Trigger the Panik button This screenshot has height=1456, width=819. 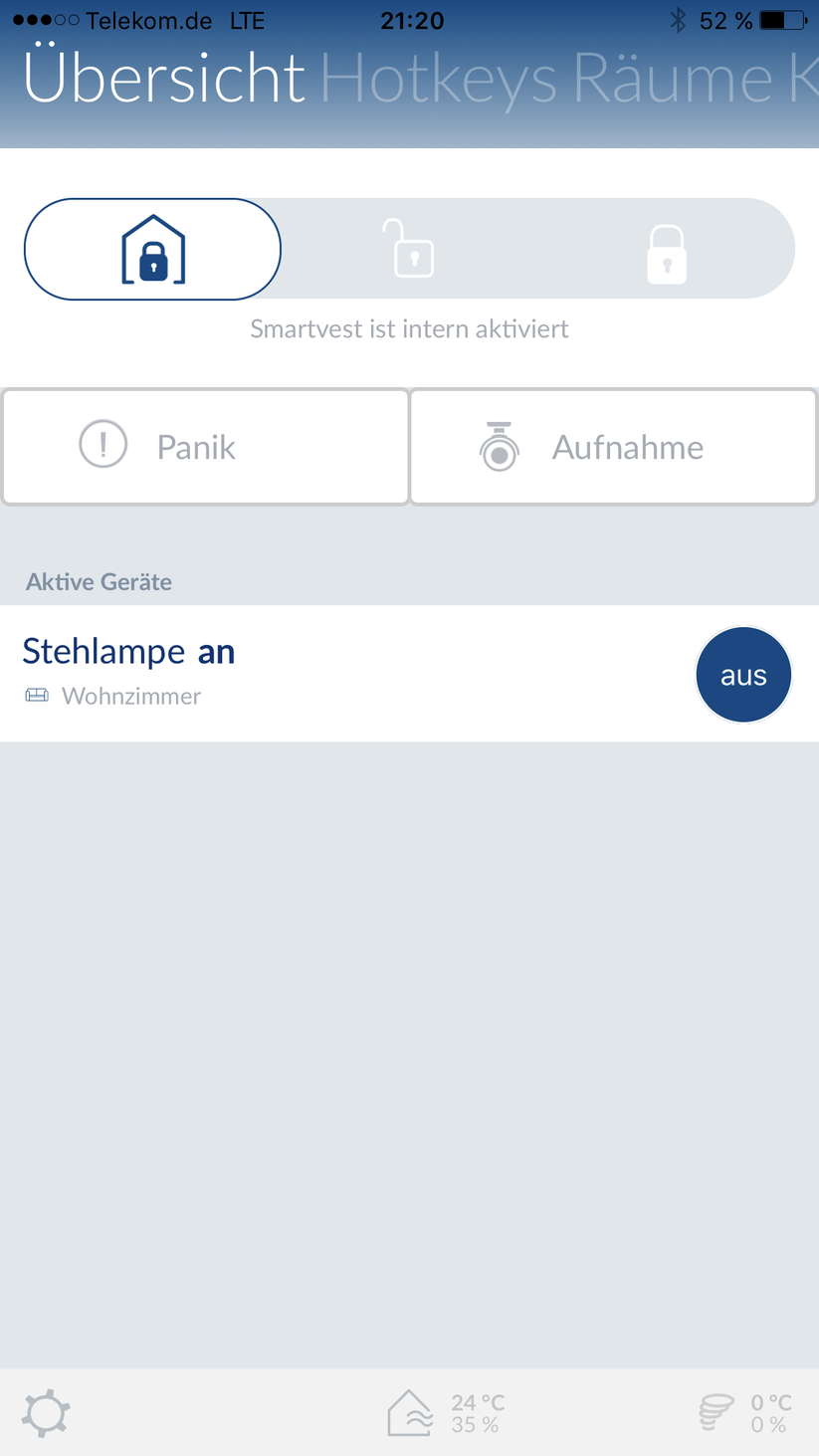[x=205, y=447]
